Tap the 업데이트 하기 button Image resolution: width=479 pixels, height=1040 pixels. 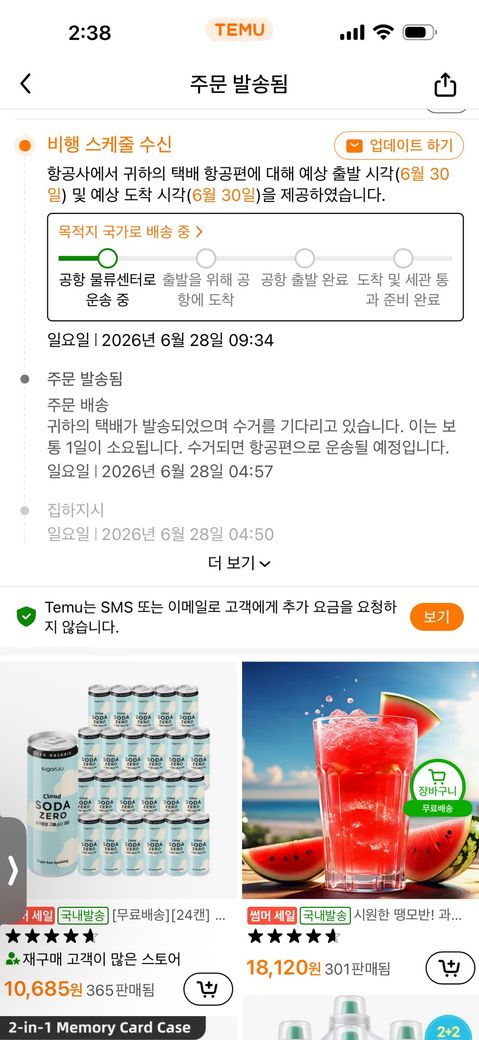pos(399,145)
